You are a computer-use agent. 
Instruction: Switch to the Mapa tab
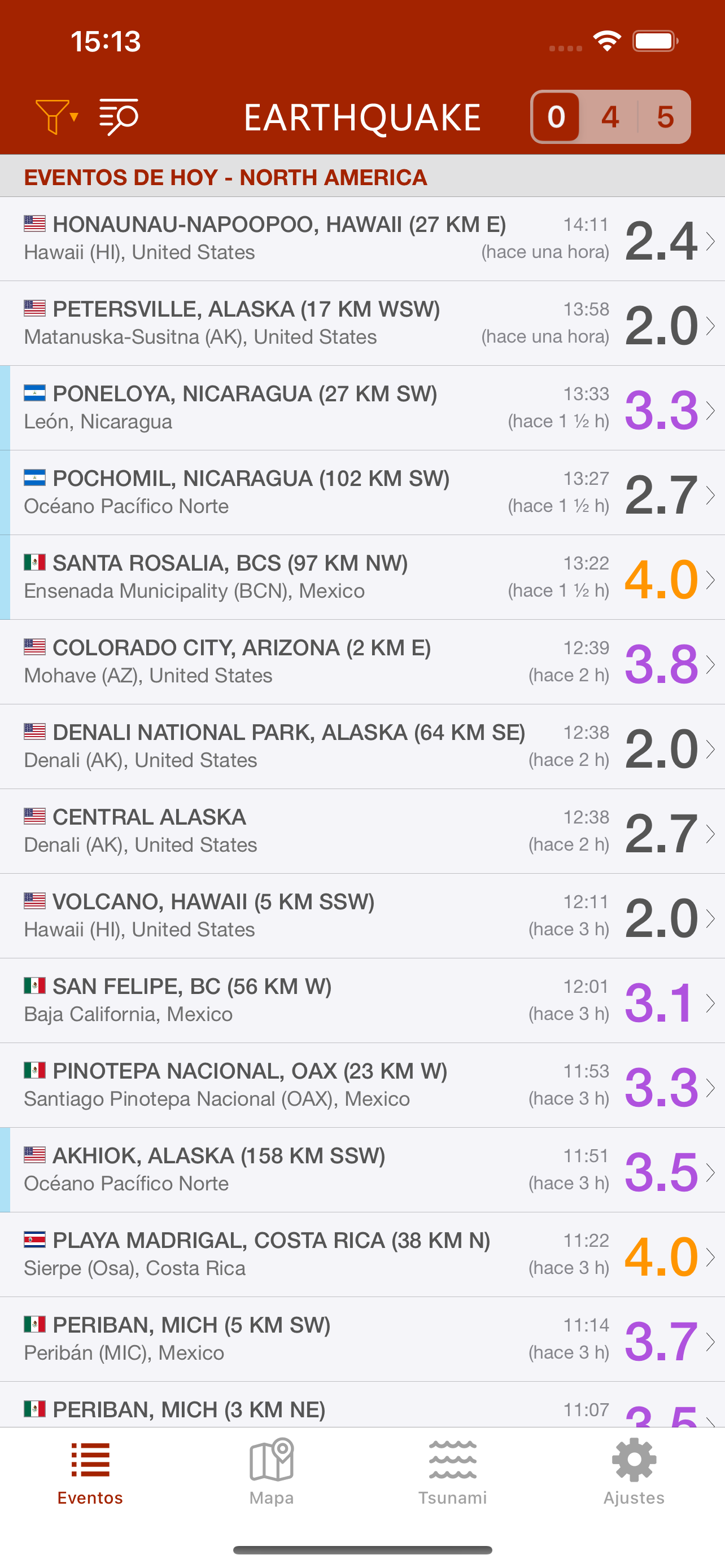[272, 1472]
